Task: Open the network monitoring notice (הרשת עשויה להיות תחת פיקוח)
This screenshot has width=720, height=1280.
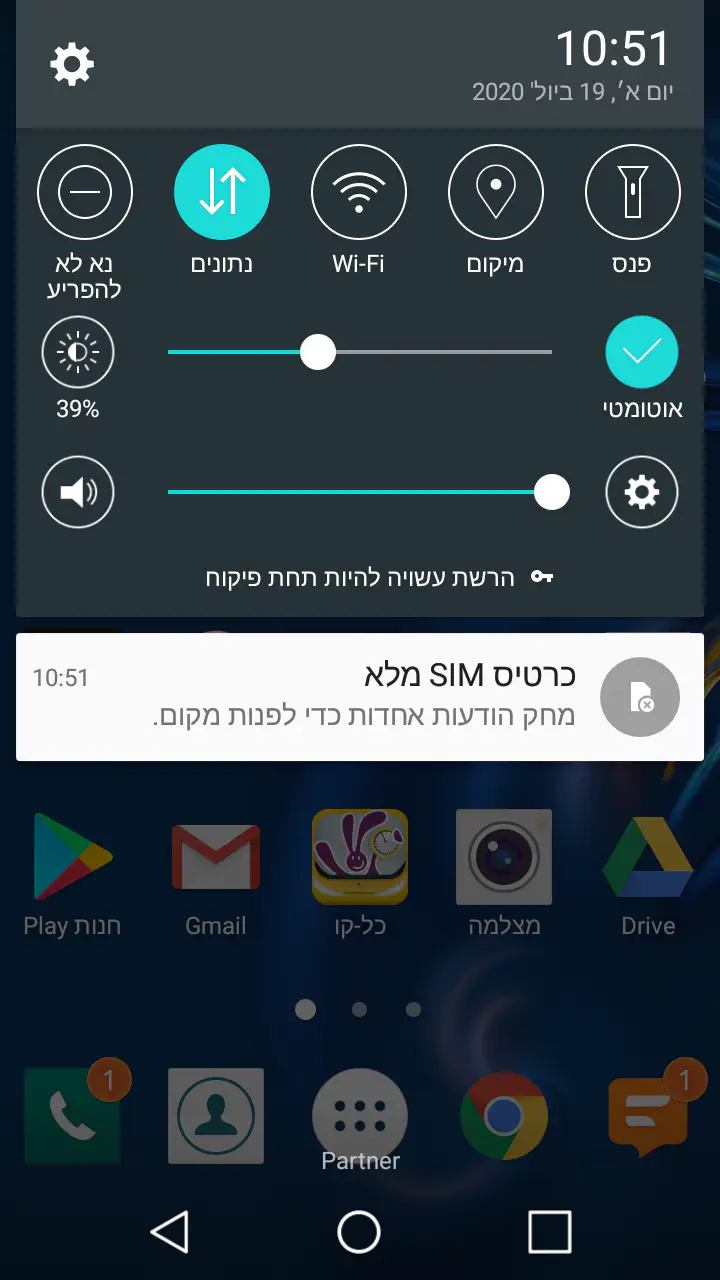Action: (x=380, y=578)
